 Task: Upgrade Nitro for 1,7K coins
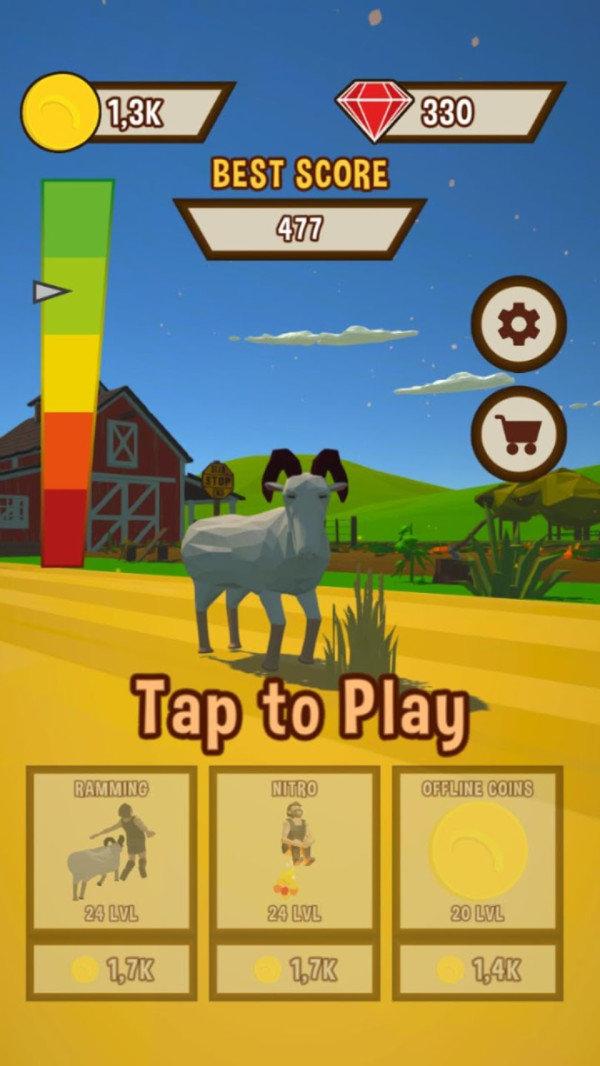click(294, 969)
